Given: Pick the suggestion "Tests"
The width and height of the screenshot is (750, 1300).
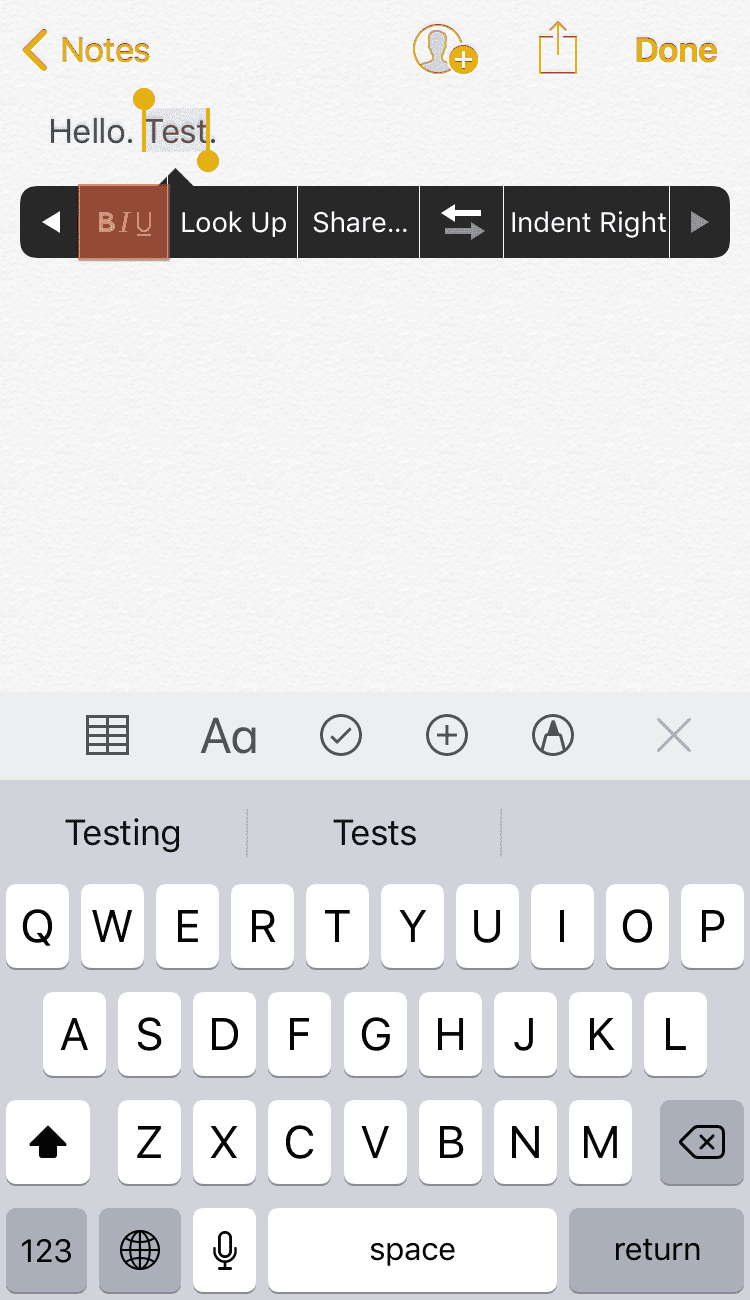Looking at the screenshot, I should pos(374,832).
